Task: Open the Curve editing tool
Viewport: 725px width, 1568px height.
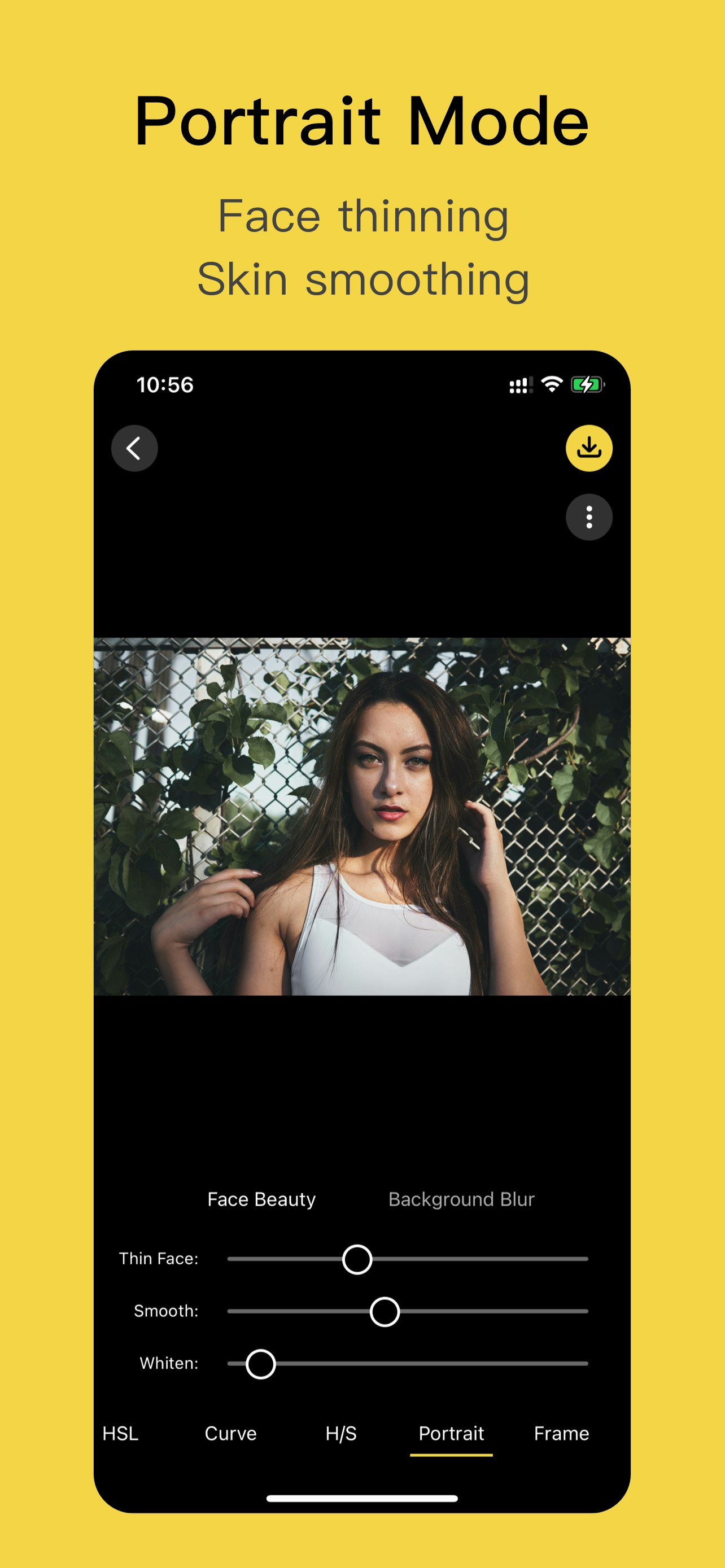Action: 230,1434
